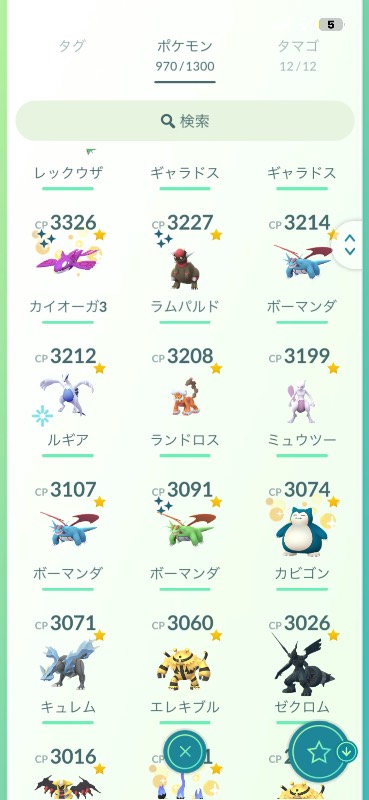Image resolution: width=369 pixels, height=800 pixels.
Task: Switch to the タグ tab
Action: [71, 46]
